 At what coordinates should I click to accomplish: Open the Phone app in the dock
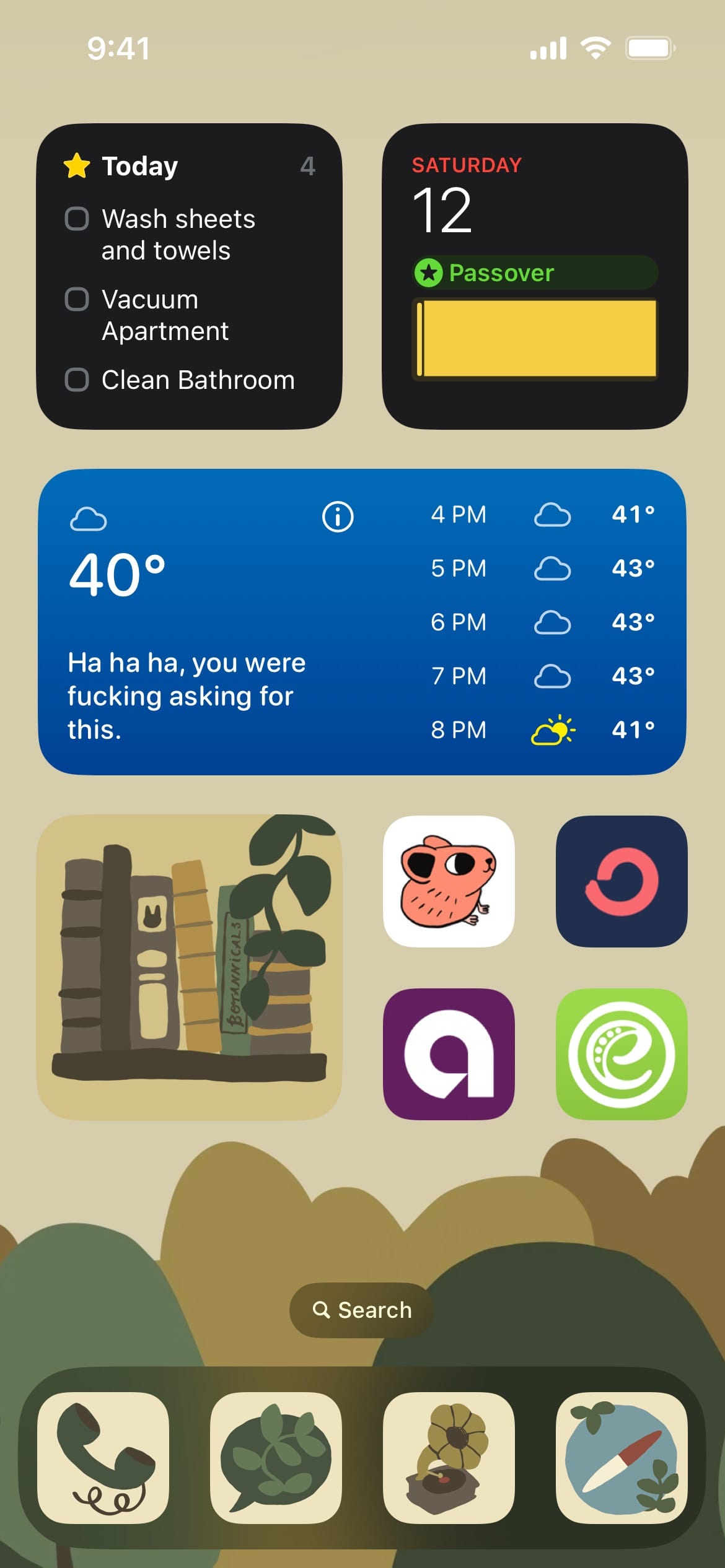(103, 1457)
